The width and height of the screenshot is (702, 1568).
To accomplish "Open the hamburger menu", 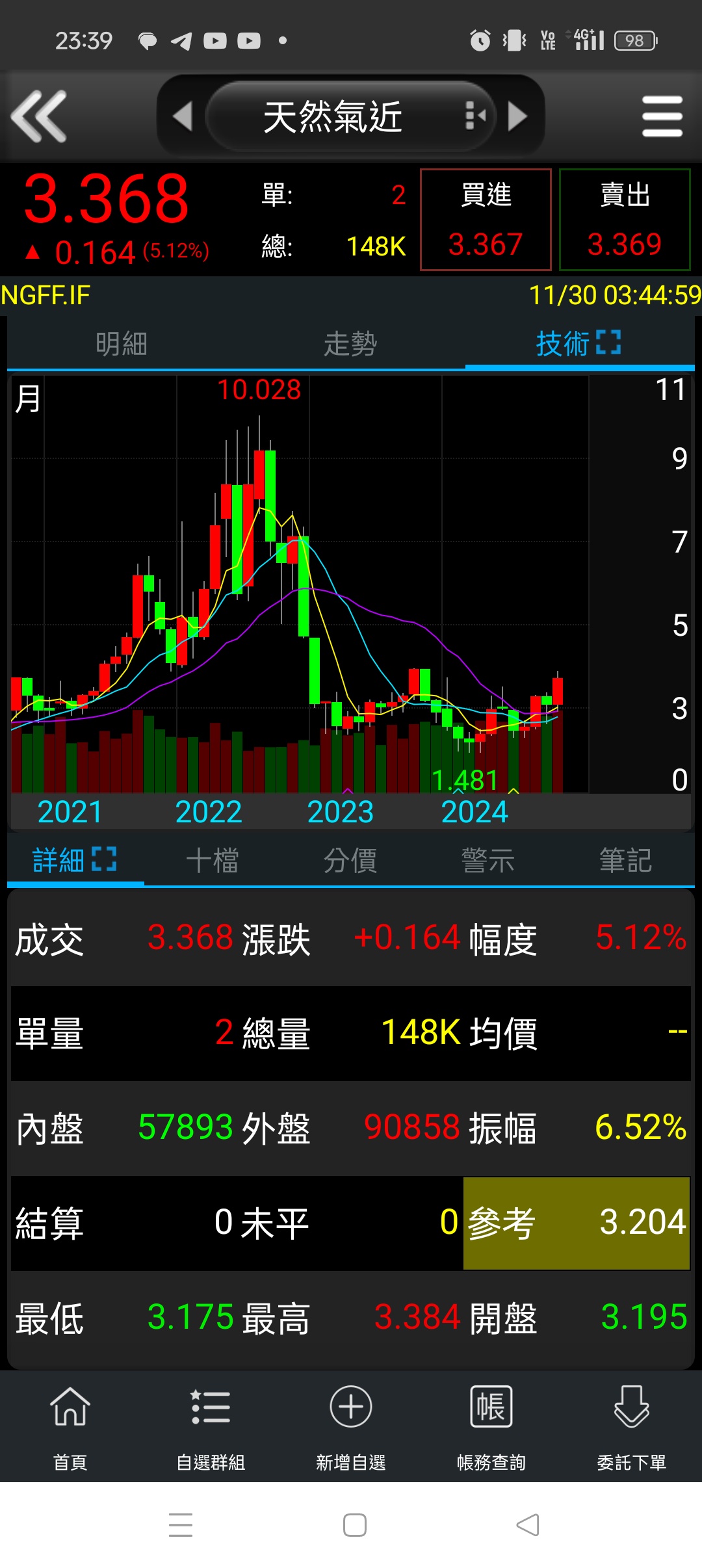I will click(662, 116).
